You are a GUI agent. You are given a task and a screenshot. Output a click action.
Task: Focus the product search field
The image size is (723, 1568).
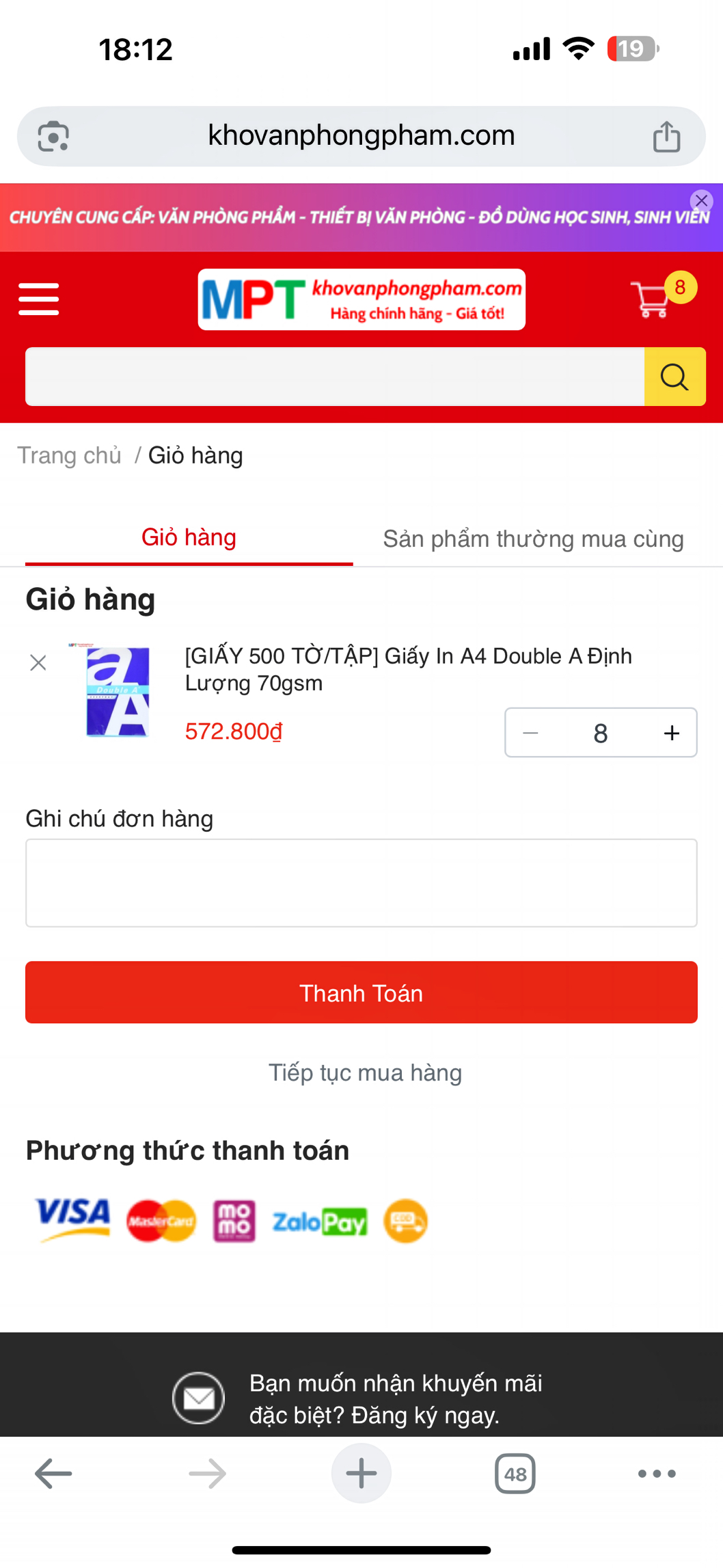[335, 377]
